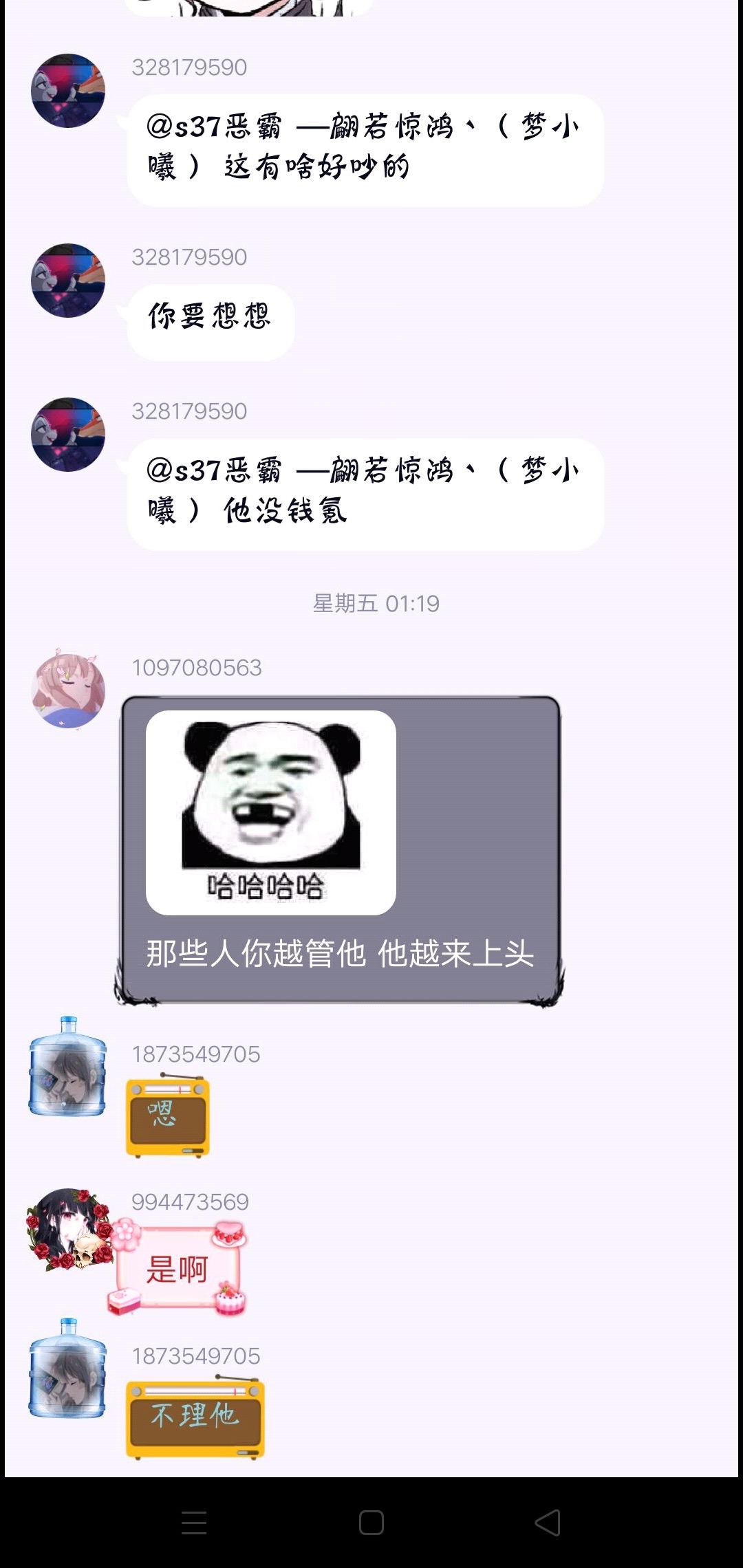Open the third 328179590 profile picture
The image size is (743, 1568).
pyautogui.click(x=69, y=435)
